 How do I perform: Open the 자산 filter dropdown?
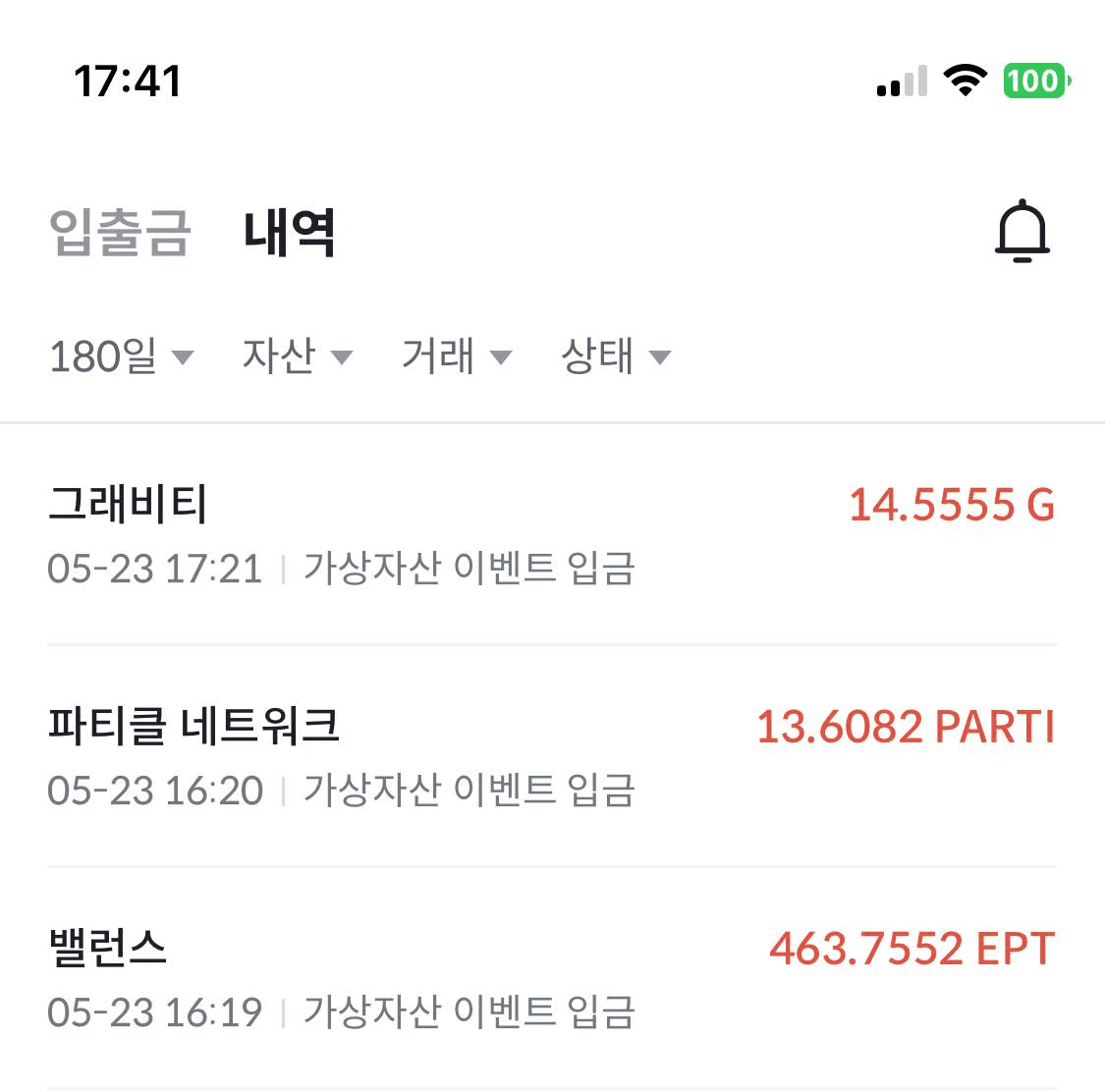point(297,356)
